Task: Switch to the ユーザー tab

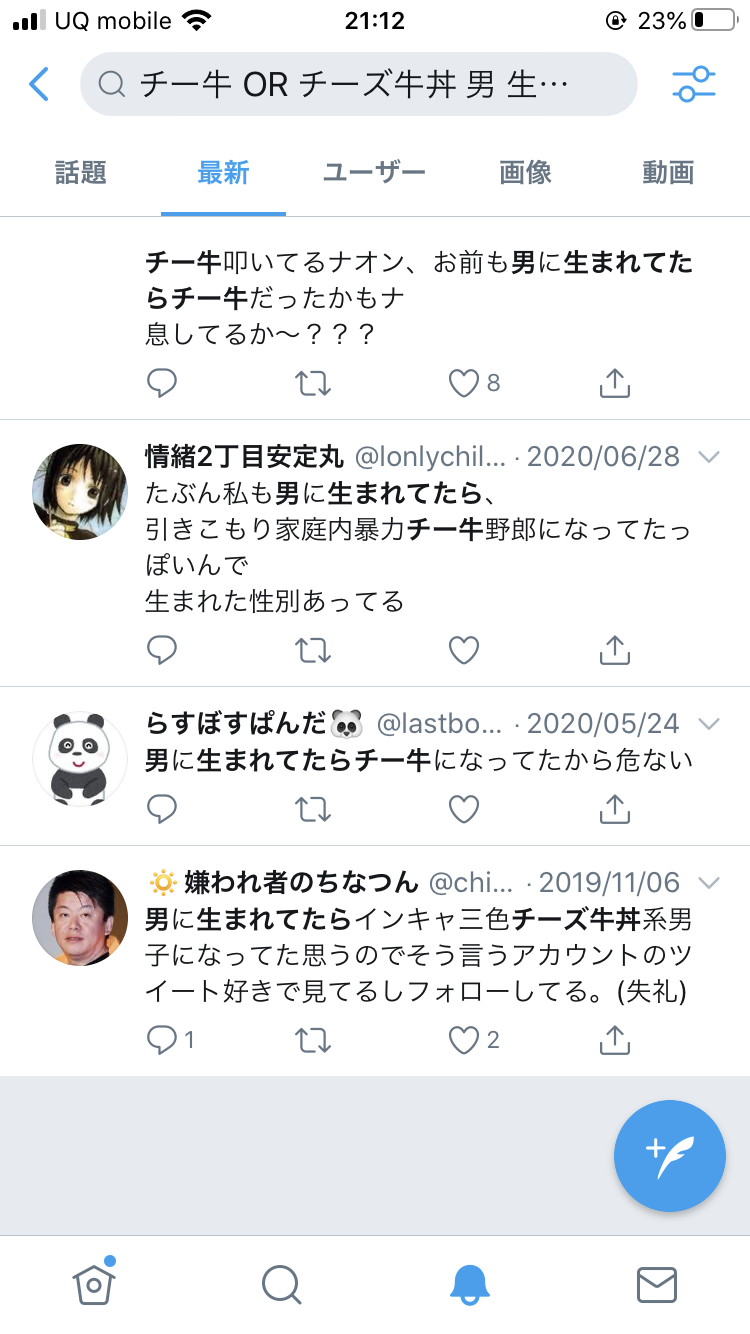Action: [x=374, y=172]
